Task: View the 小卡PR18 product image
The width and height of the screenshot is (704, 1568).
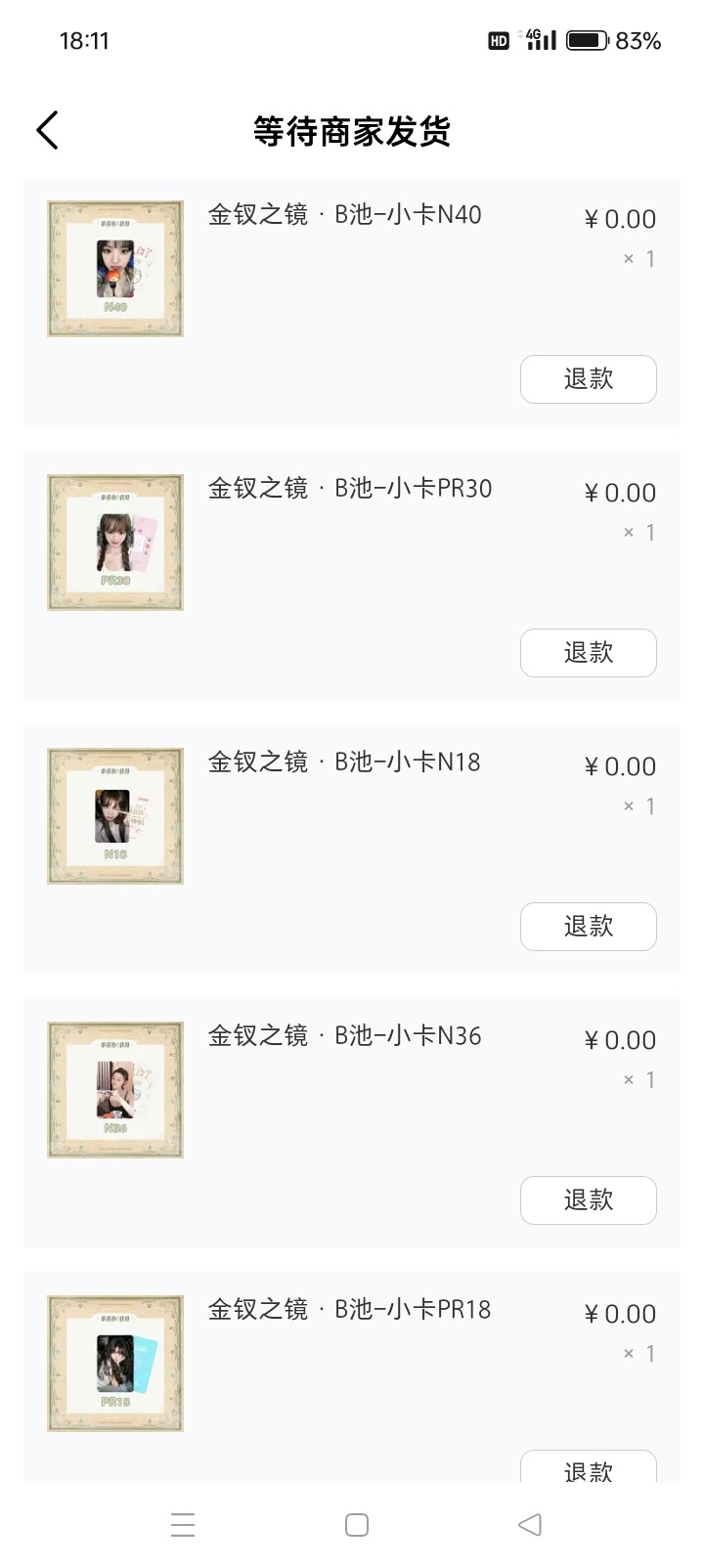Action: 115,1364
